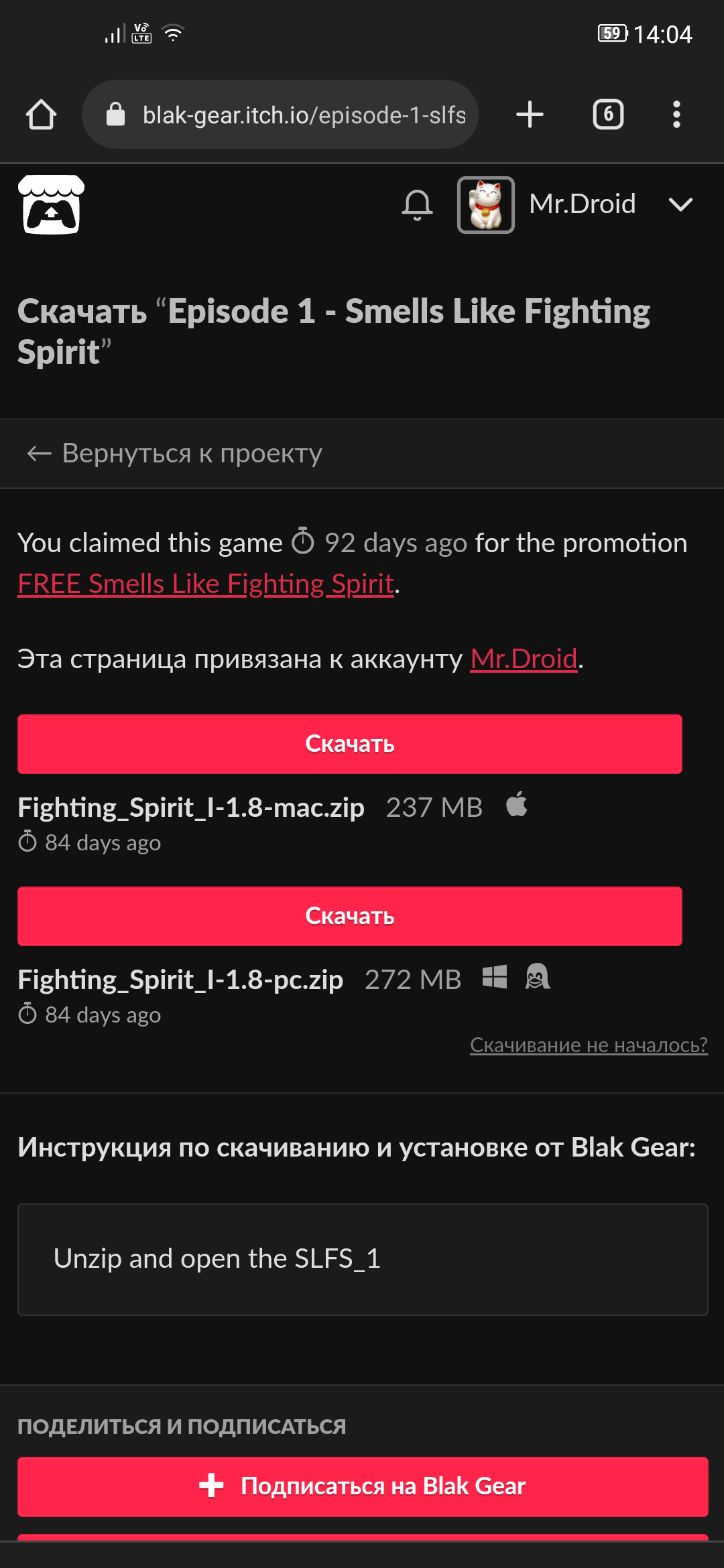Open a new browser tab
Screen dimensions: 724x1568
click(530, 115)
